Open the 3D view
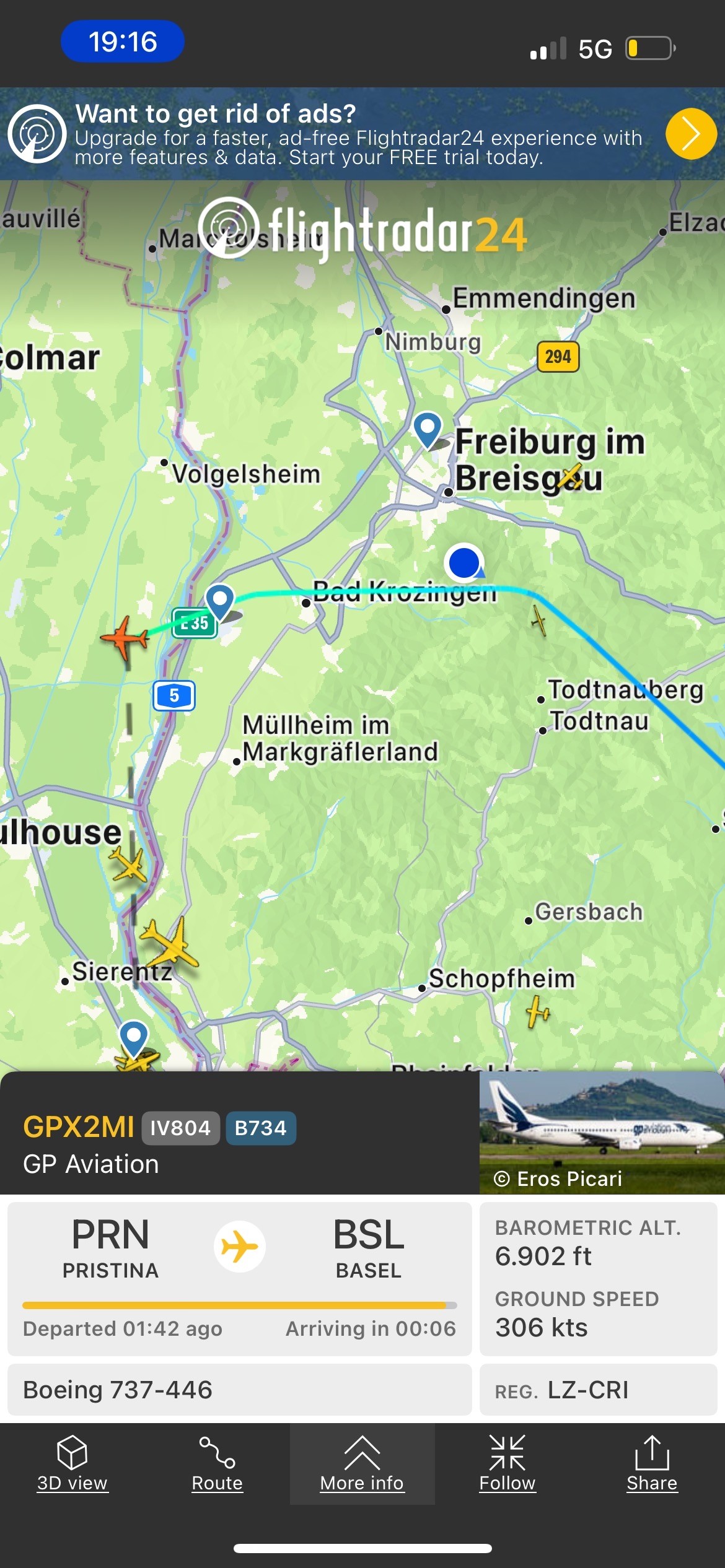Image resolution: width=725 pixels, height=1568 pixels. point(72,1464)
